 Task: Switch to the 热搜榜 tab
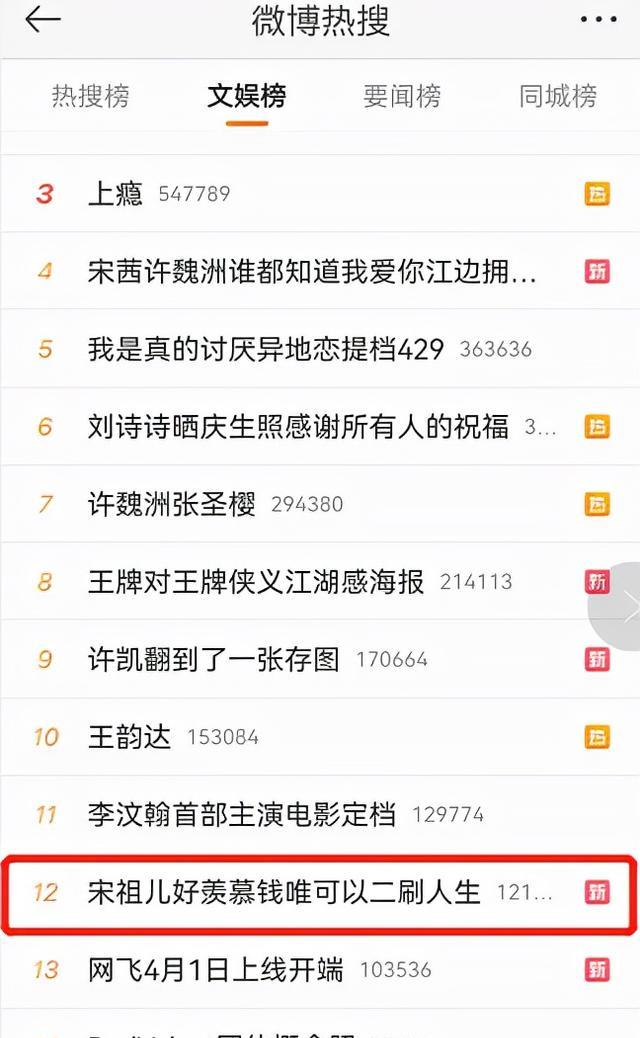pos(91,96)
